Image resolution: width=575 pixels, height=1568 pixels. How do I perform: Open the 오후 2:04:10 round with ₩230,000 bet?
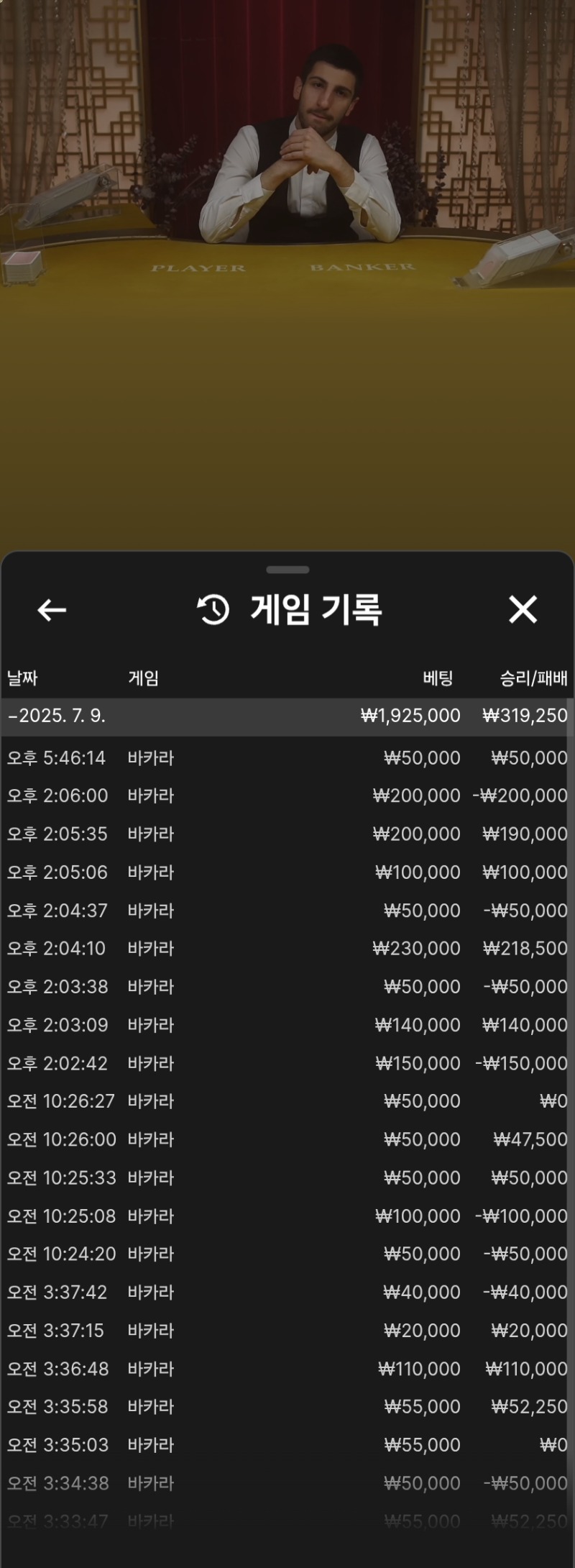coord(287,948)
